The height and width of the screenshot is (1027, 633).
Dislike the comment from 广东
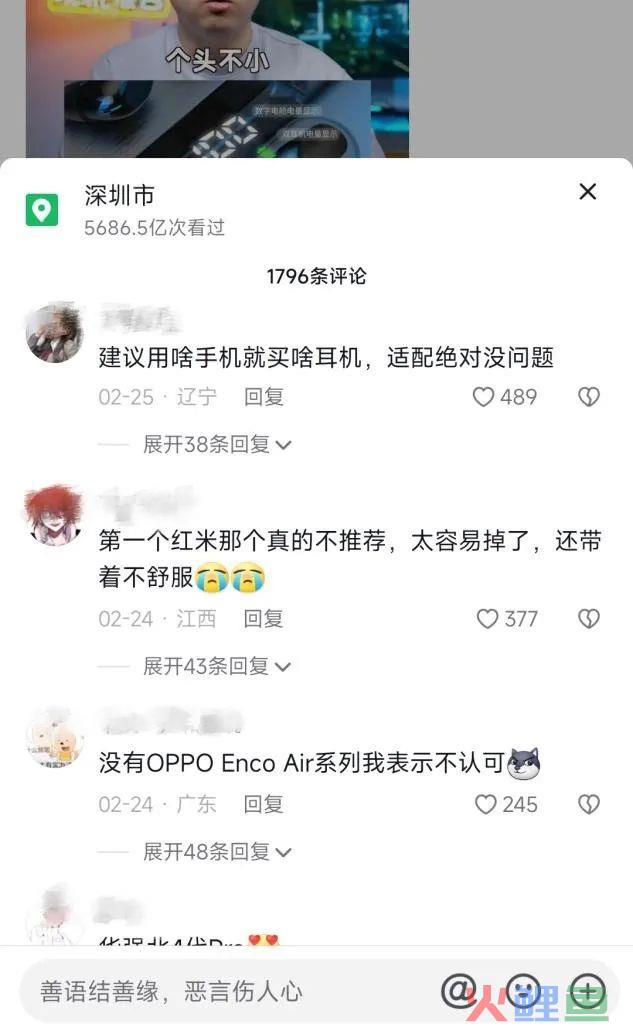pos(589,804)
